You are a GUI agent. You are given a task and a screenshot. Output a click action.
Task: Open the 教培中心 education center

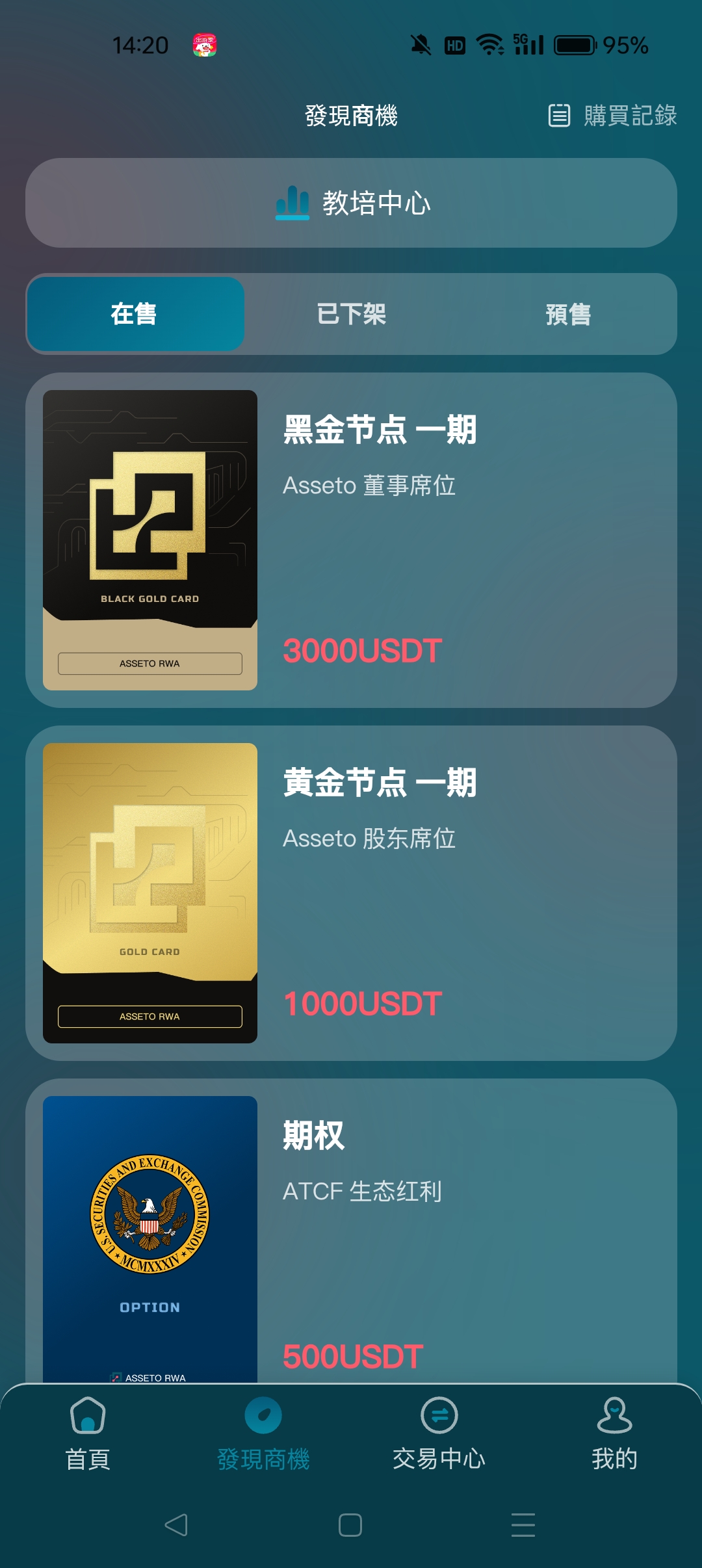(351, 203)
